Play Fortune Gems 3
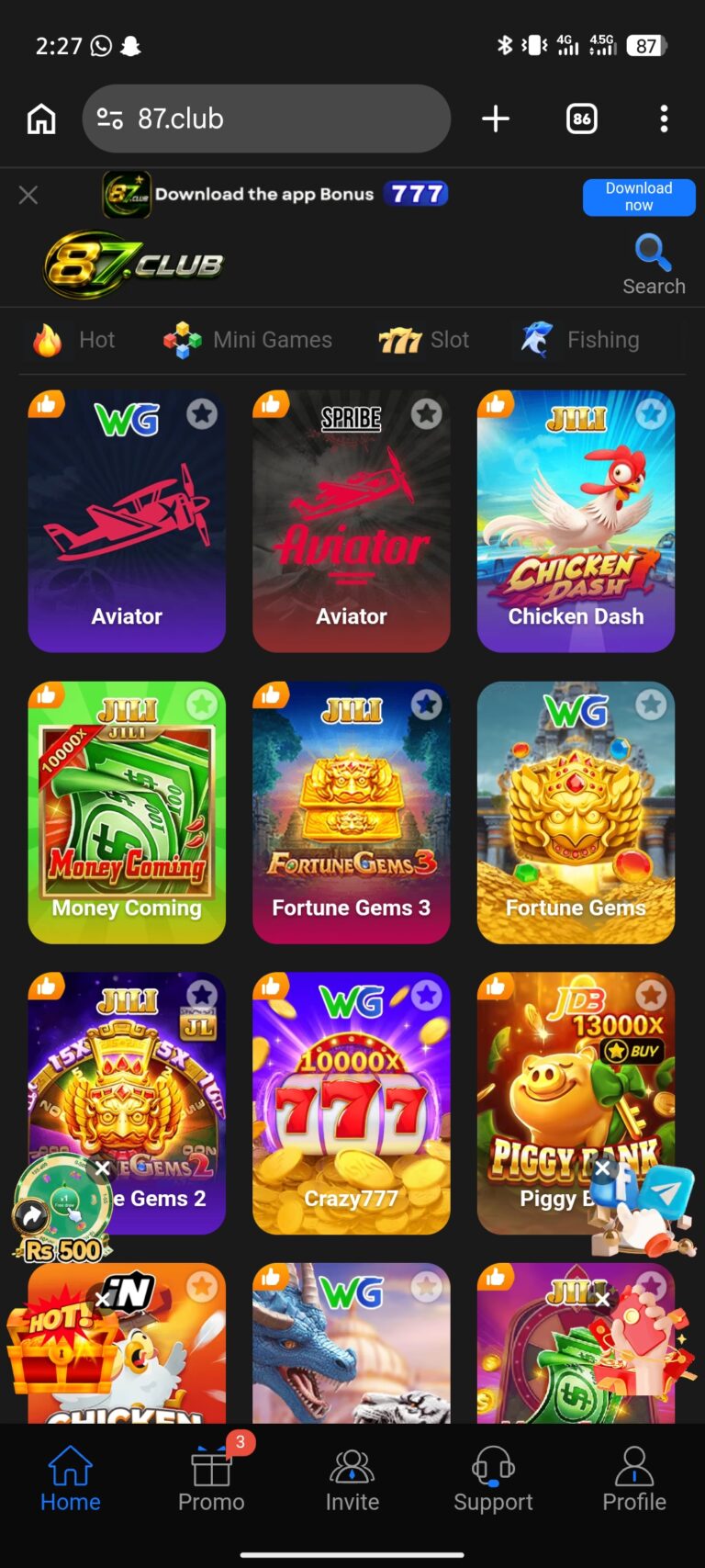The image size is (705, 1568). pos(352,812)
